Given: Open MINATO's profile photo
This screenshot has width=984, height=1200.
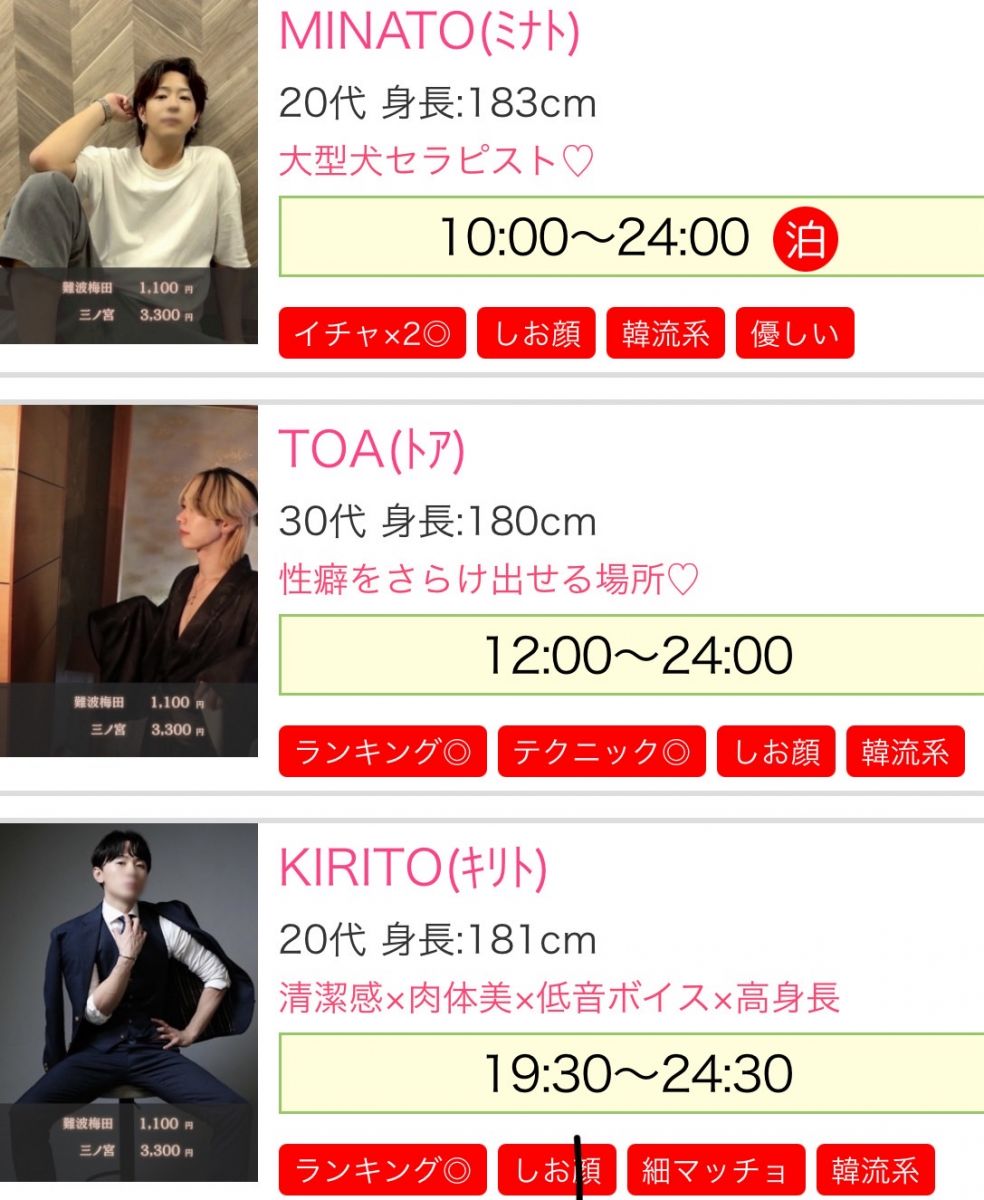Looking at the screenshot, I should click(x=128, y=172).
